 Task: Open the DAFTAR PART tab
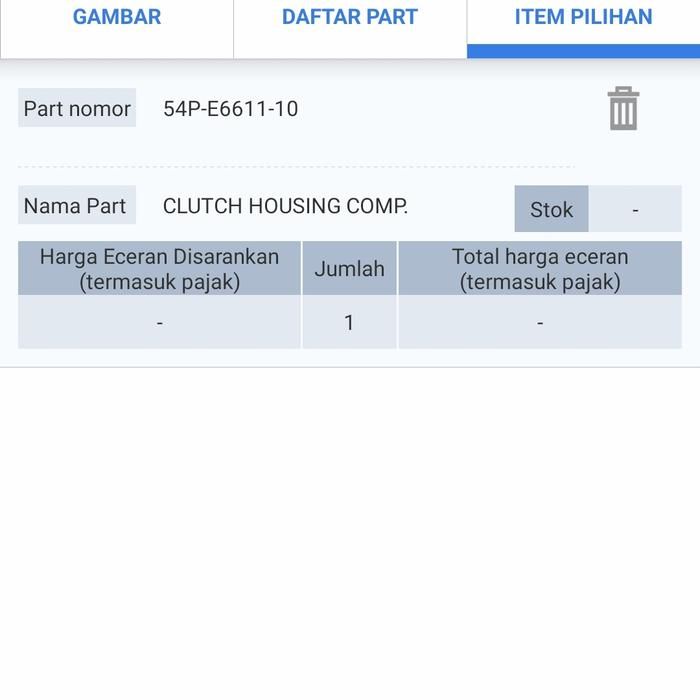349,18
